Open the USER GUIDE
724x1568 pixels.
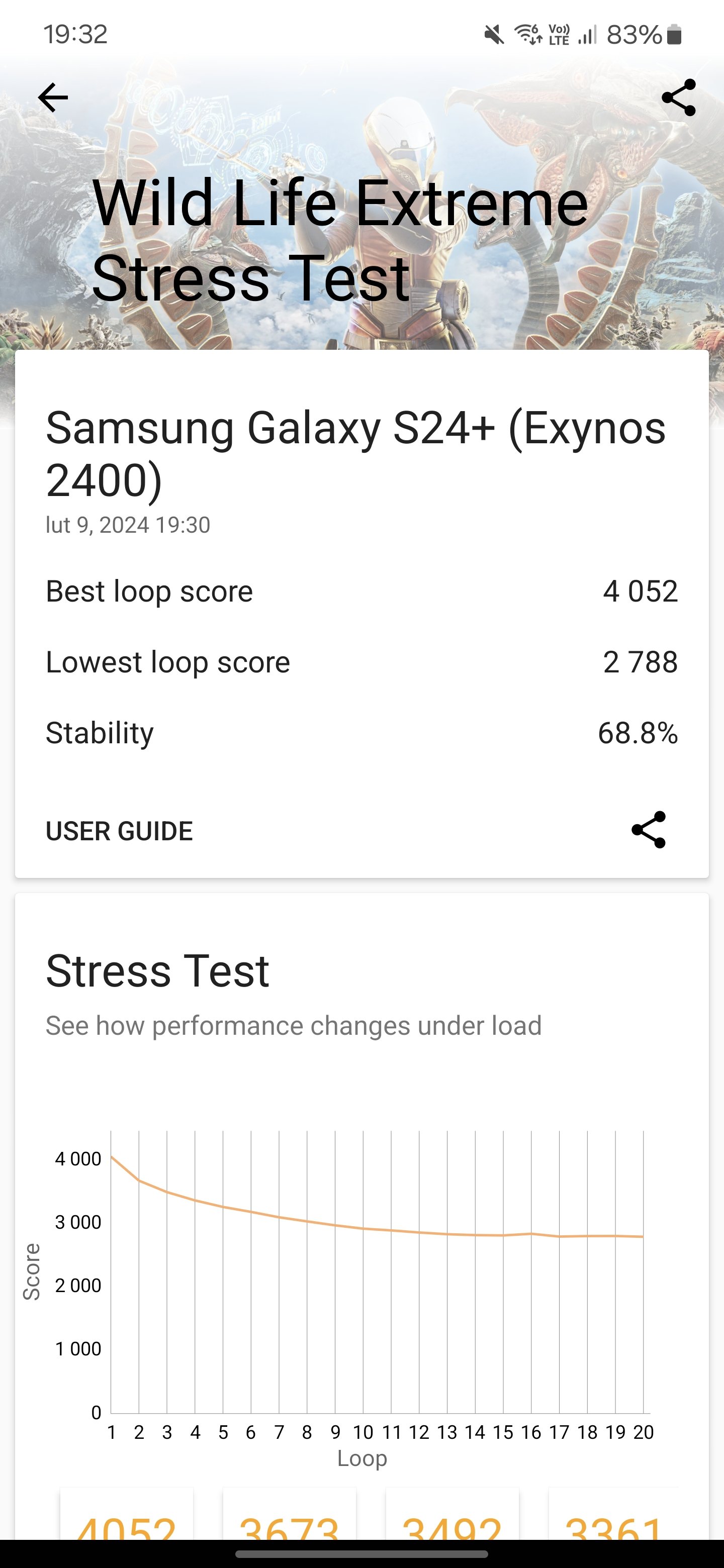pyautogui.click(x=119, y=831)
